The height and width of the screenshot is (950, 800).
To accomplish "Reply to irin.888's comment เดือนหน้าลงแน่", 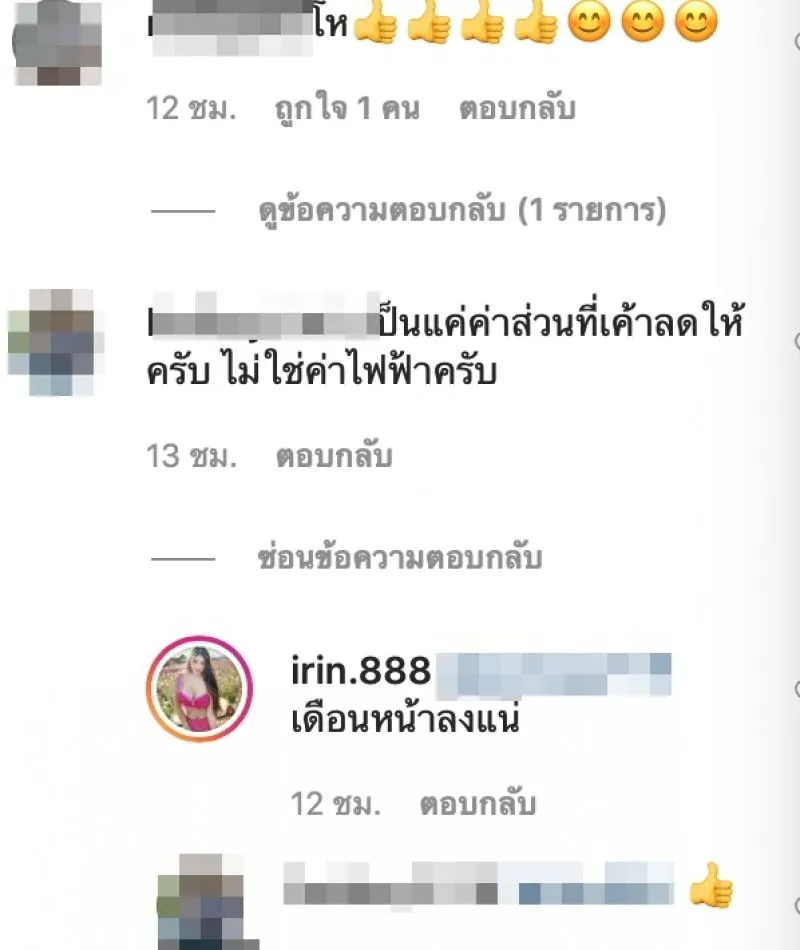I will pyautogui.click(x=477, y=803).
